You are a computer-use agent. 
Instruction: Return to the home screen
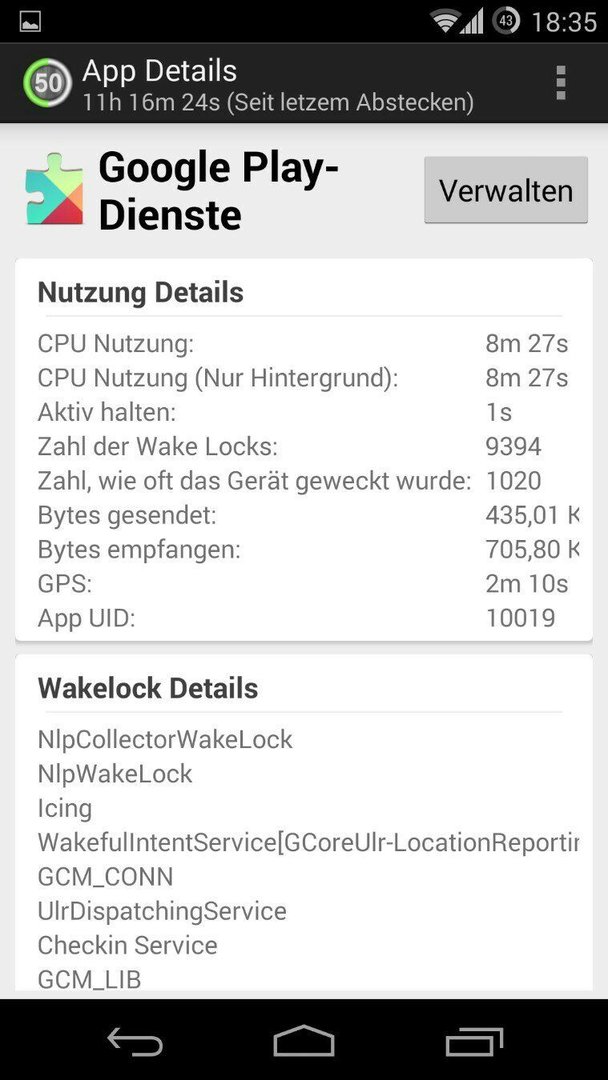tap(304, 1041)
